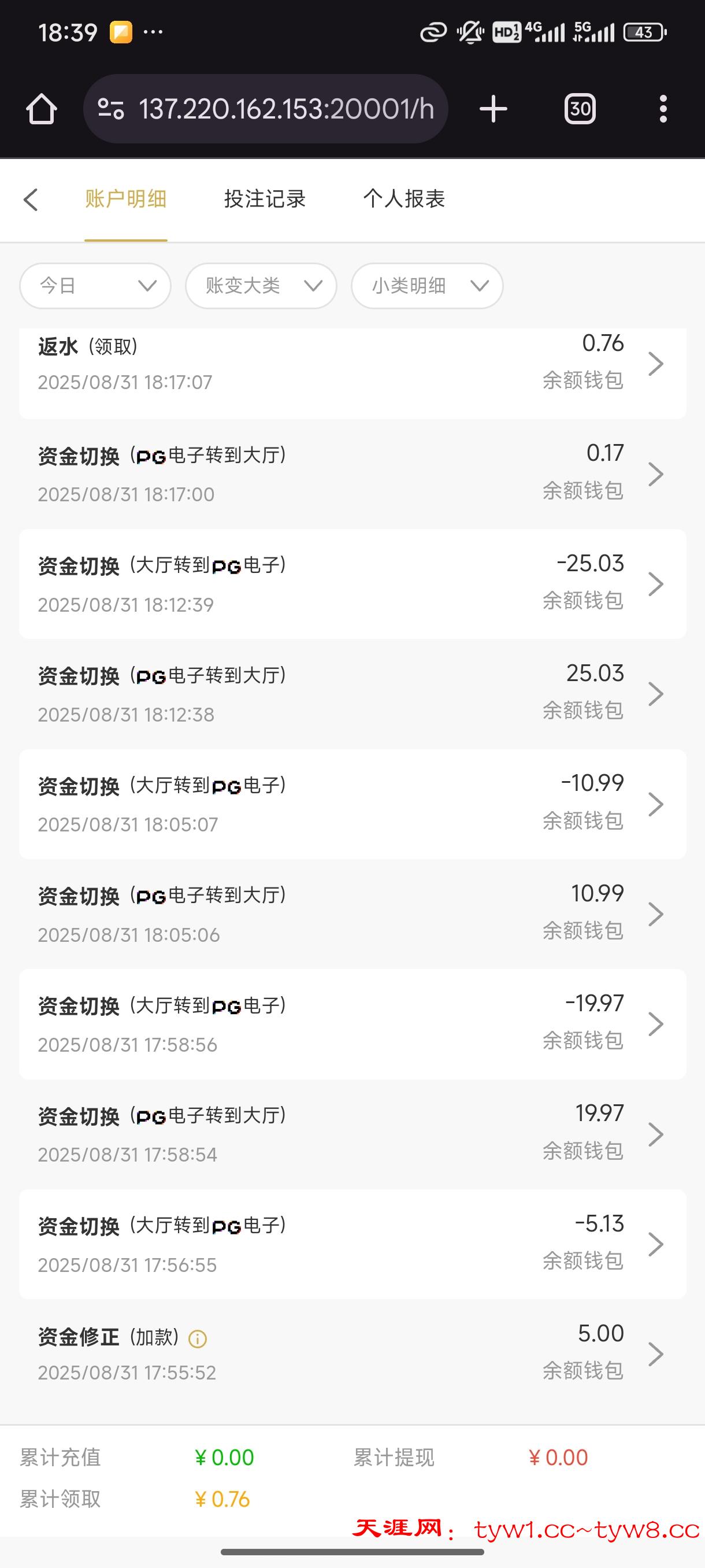Switch to the 投注记录 tab
Screen dimensions: 705x1568
[265, 199]
